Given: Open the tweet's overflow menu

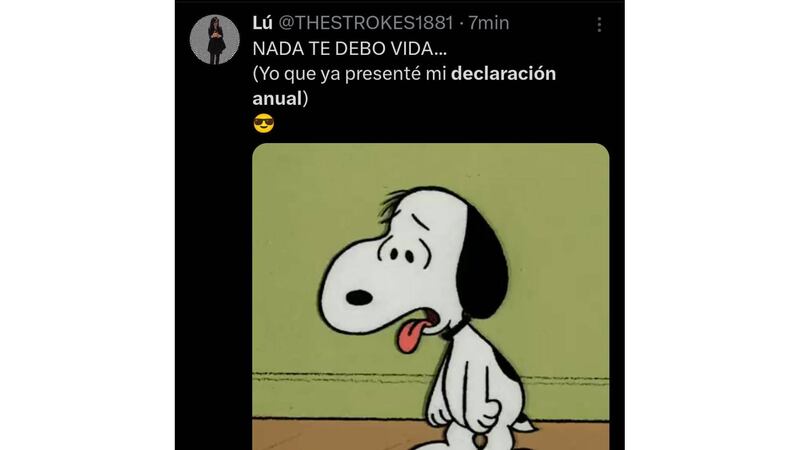Looking at the screenshot, I should [599, 24].
